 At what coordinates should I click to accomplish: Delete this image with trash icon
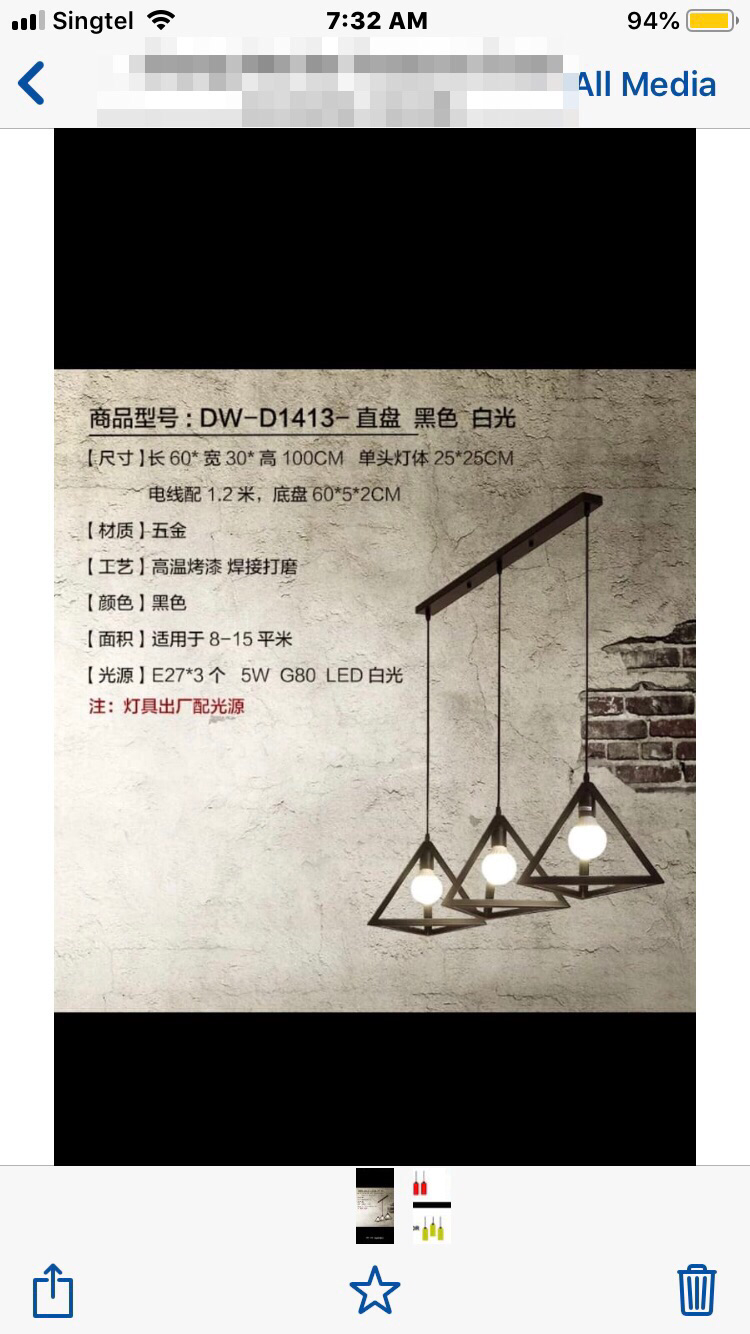click(696, 1290)
